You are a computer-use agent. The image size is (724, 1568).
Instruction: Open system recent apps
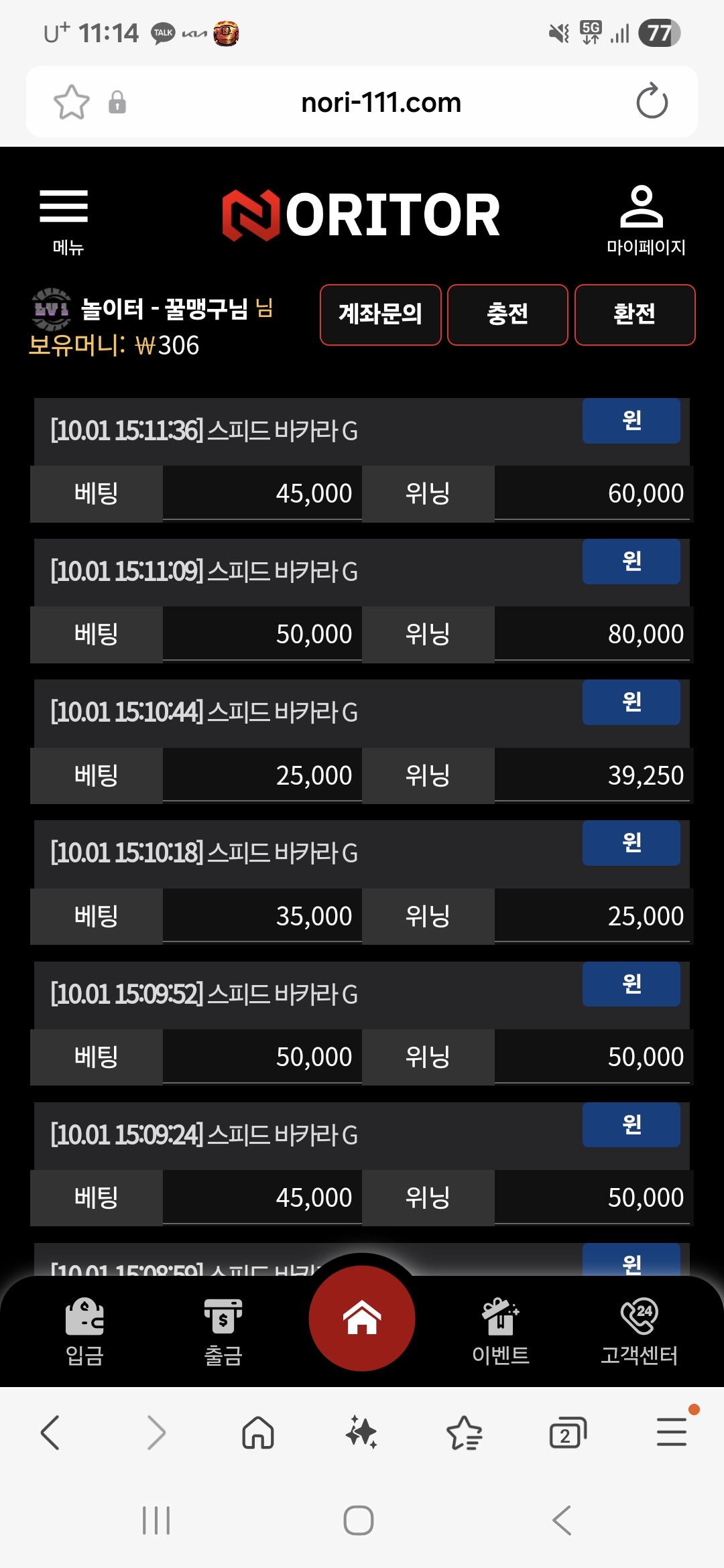156,1520
